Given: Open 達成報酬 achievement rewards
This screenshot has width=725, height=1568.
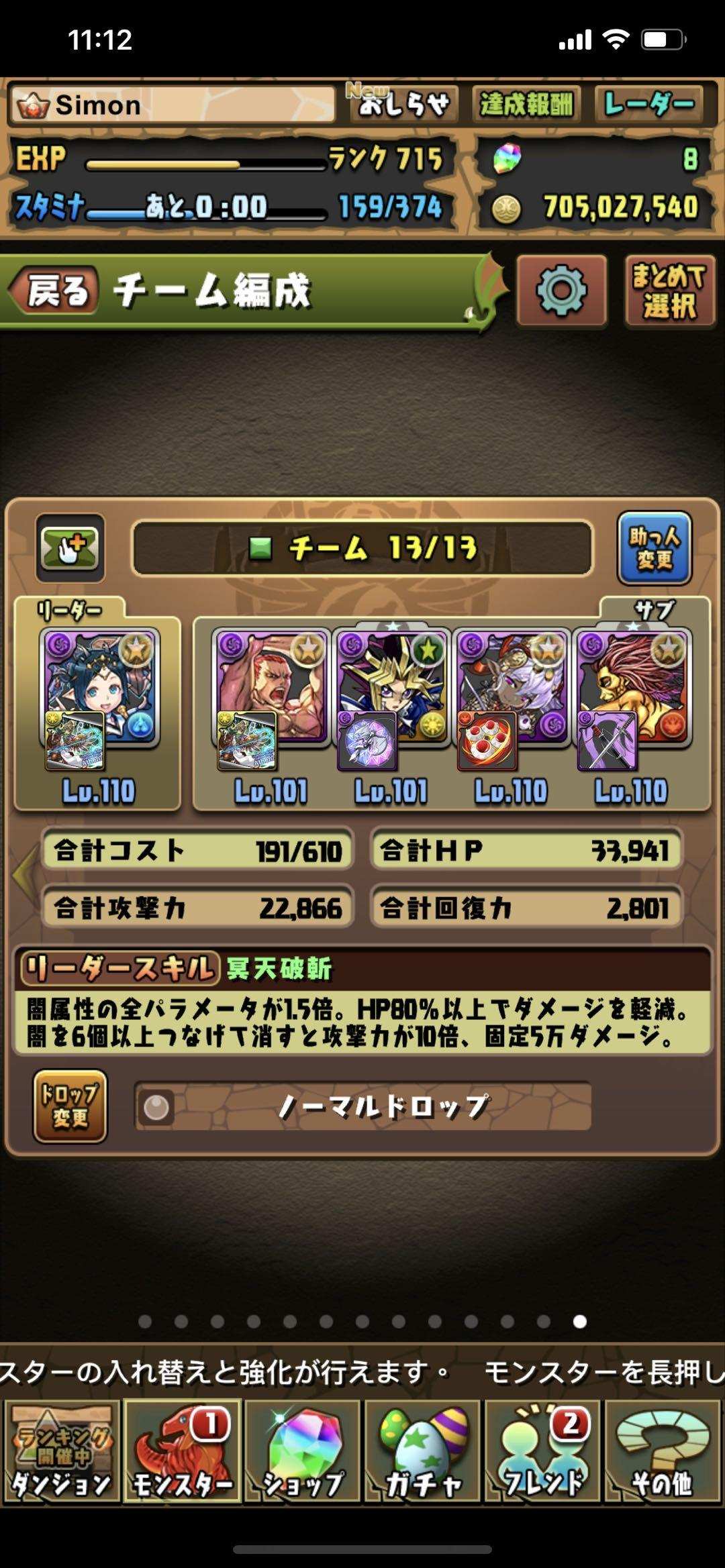Looking at the screenshot, I should point(526,104).
